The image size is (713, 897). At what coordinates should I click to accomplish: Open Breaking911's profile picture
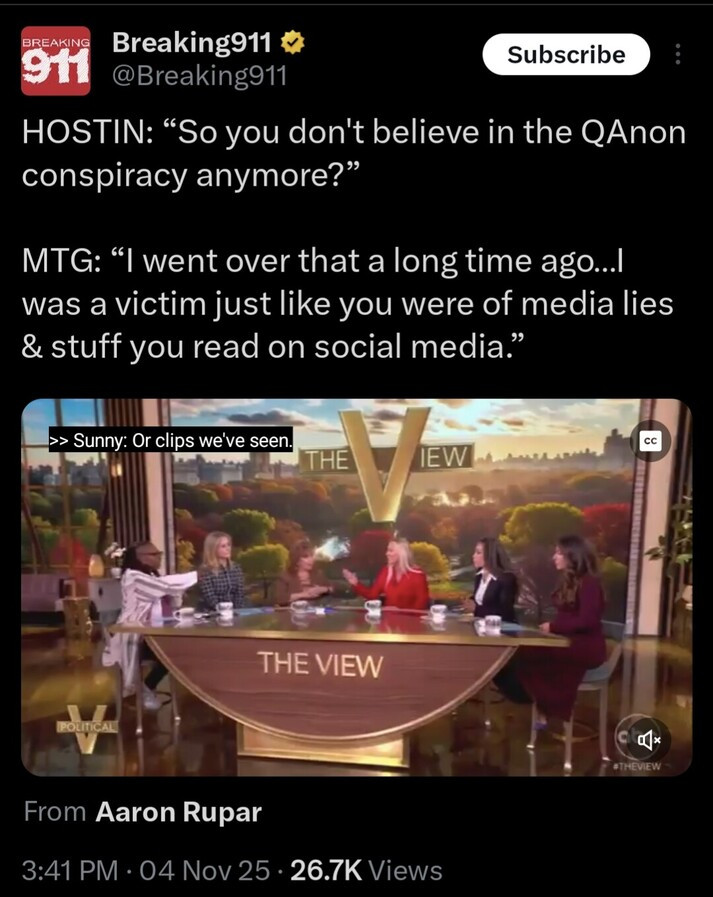(56, 60)
